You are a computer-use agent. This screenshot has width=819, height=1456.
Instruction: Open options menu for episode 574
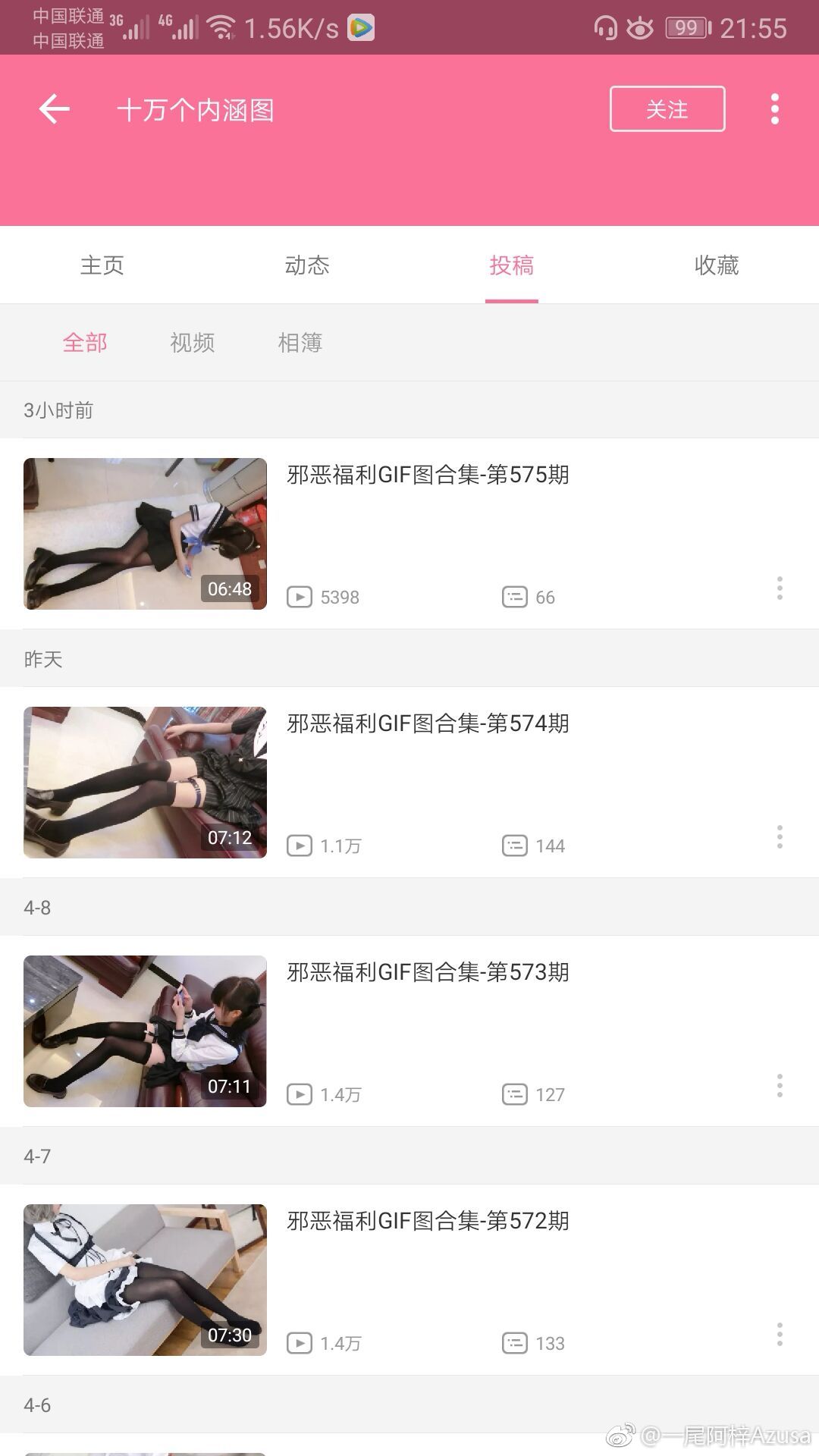pyautogui.click(x=780, y=836)
